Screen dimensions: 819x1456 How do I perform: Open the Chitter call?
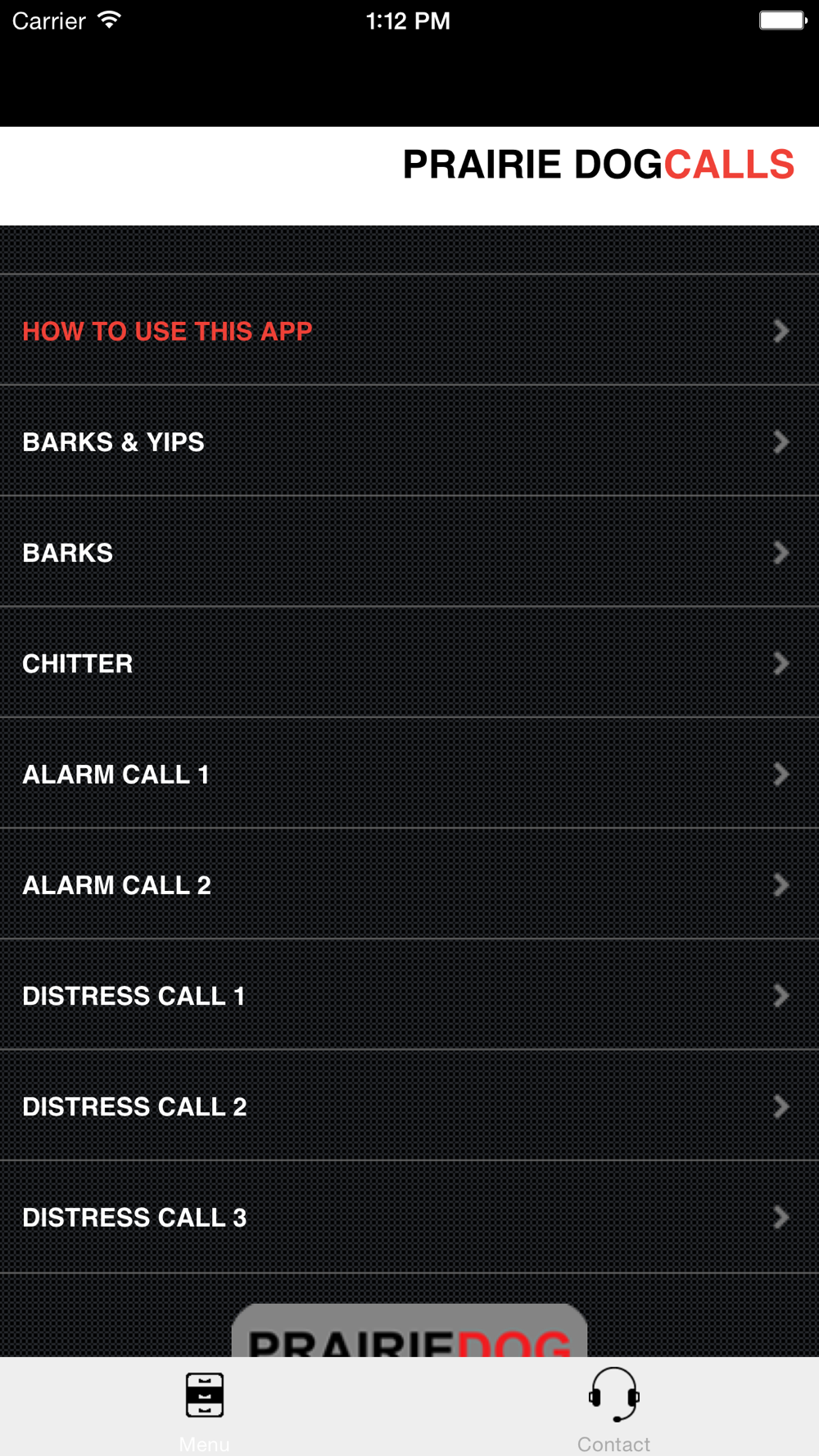click(409, 662)
